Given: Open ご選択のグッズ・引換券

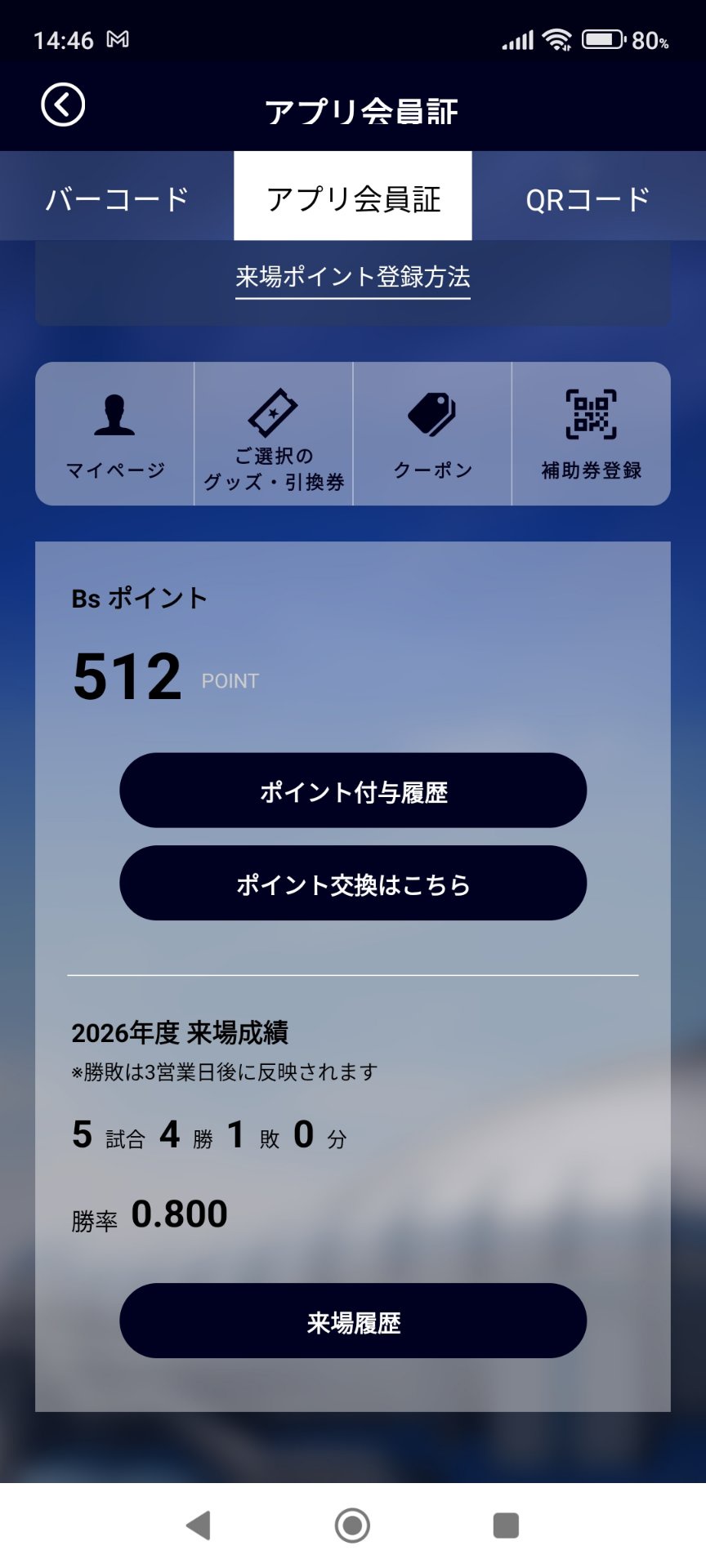Looking at the screenshot, I should point(274,434).
